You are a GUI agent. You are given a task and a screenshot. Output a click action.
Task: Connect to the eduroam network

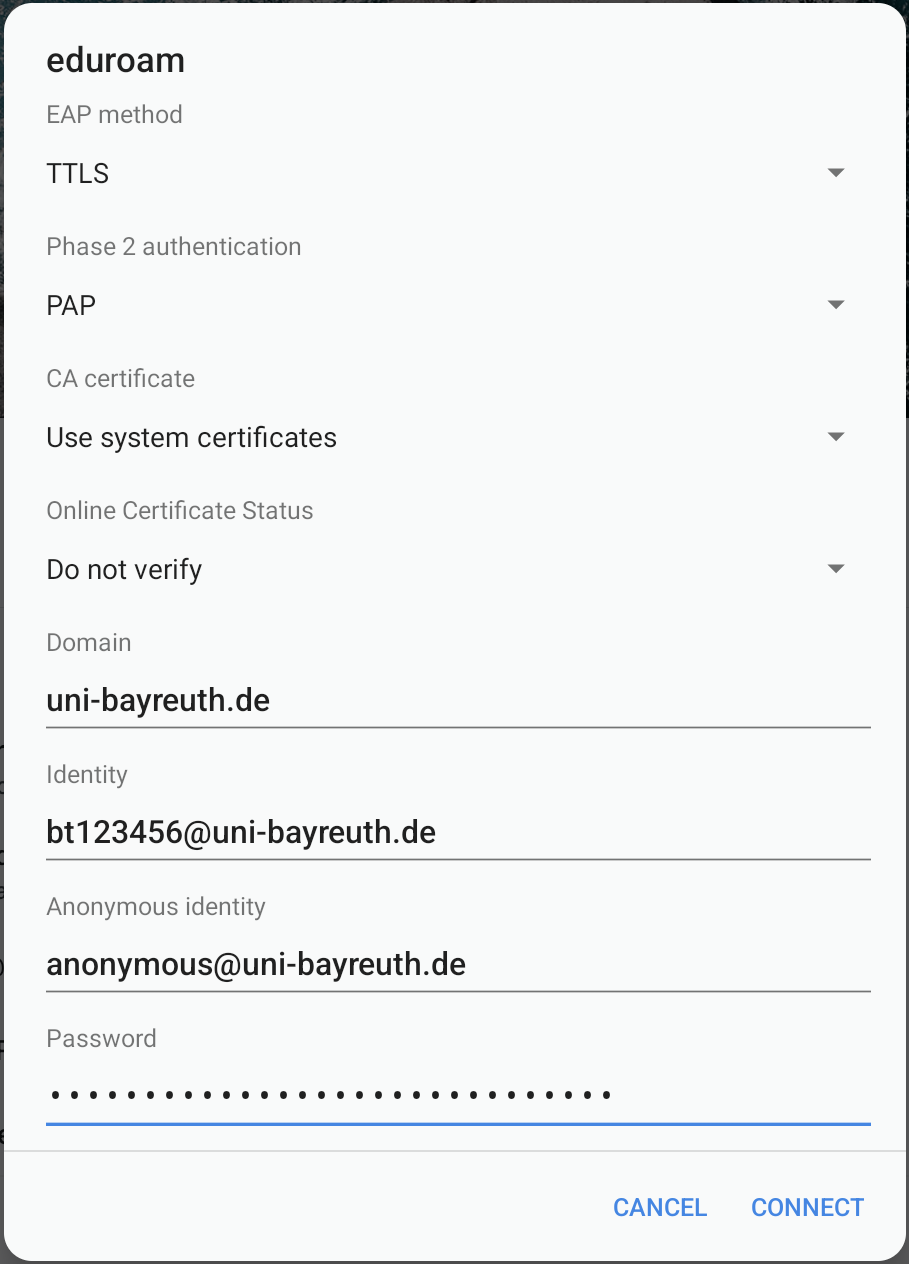(807, 1208)
